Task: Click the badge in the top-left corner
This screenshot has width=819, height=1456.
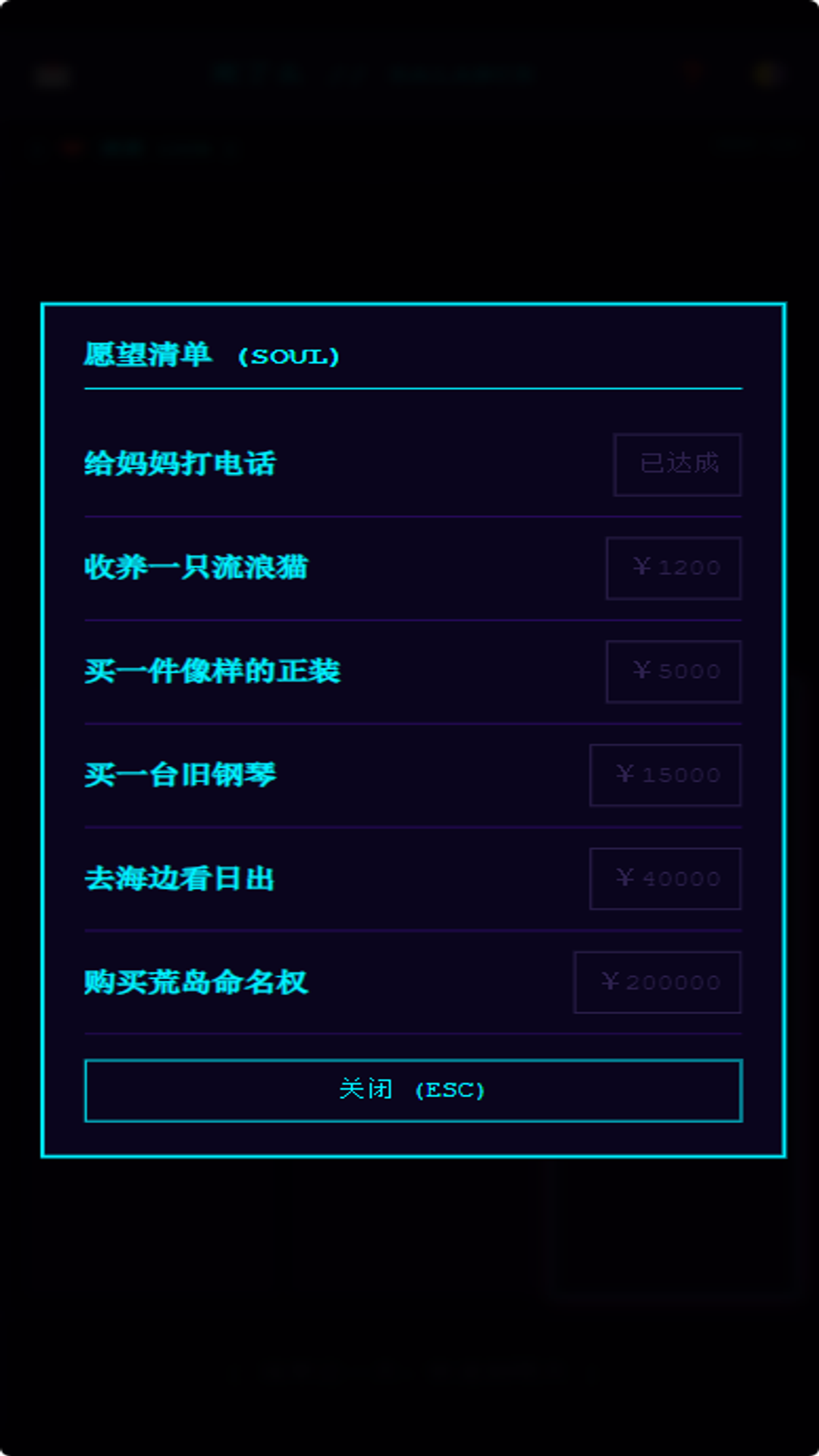Action: [x=51, y=75]
